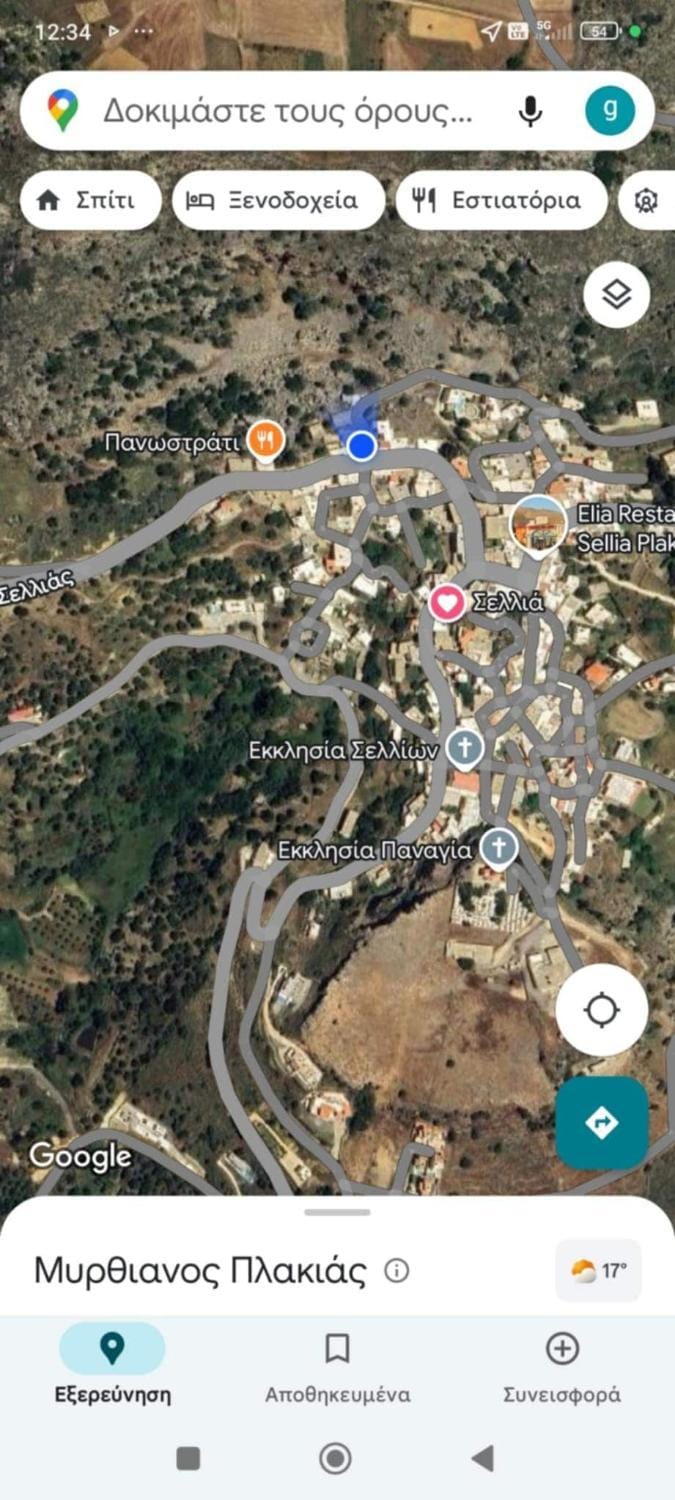The height and width of the screenshot is (1500, 675).
Task: Open directions with the teal arrow button
Action: pos(602,1123)
